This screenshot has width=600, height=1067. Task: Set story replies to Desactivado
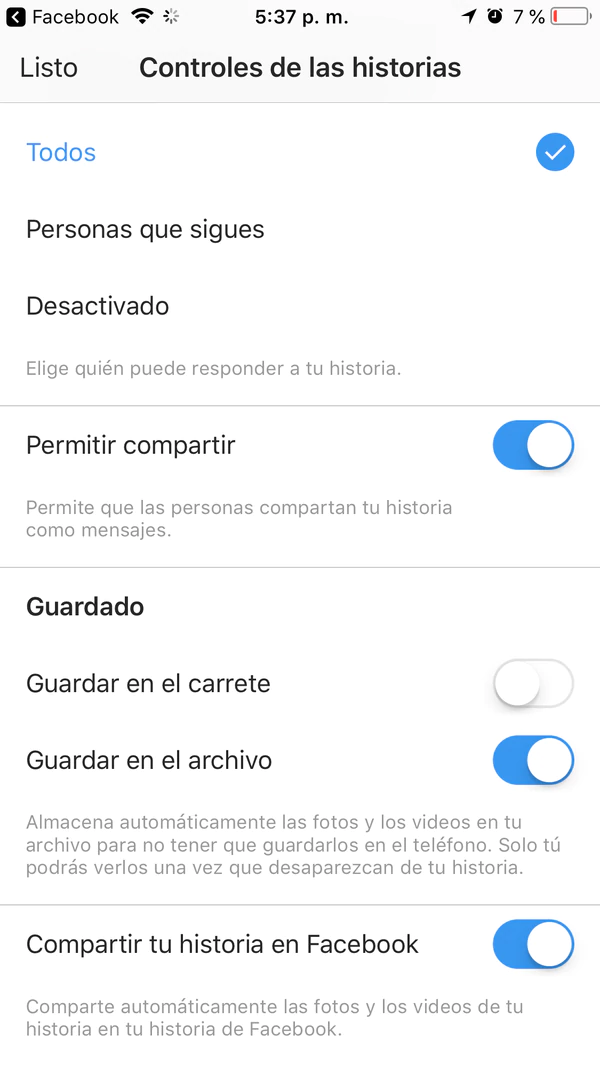click(97, 306)
